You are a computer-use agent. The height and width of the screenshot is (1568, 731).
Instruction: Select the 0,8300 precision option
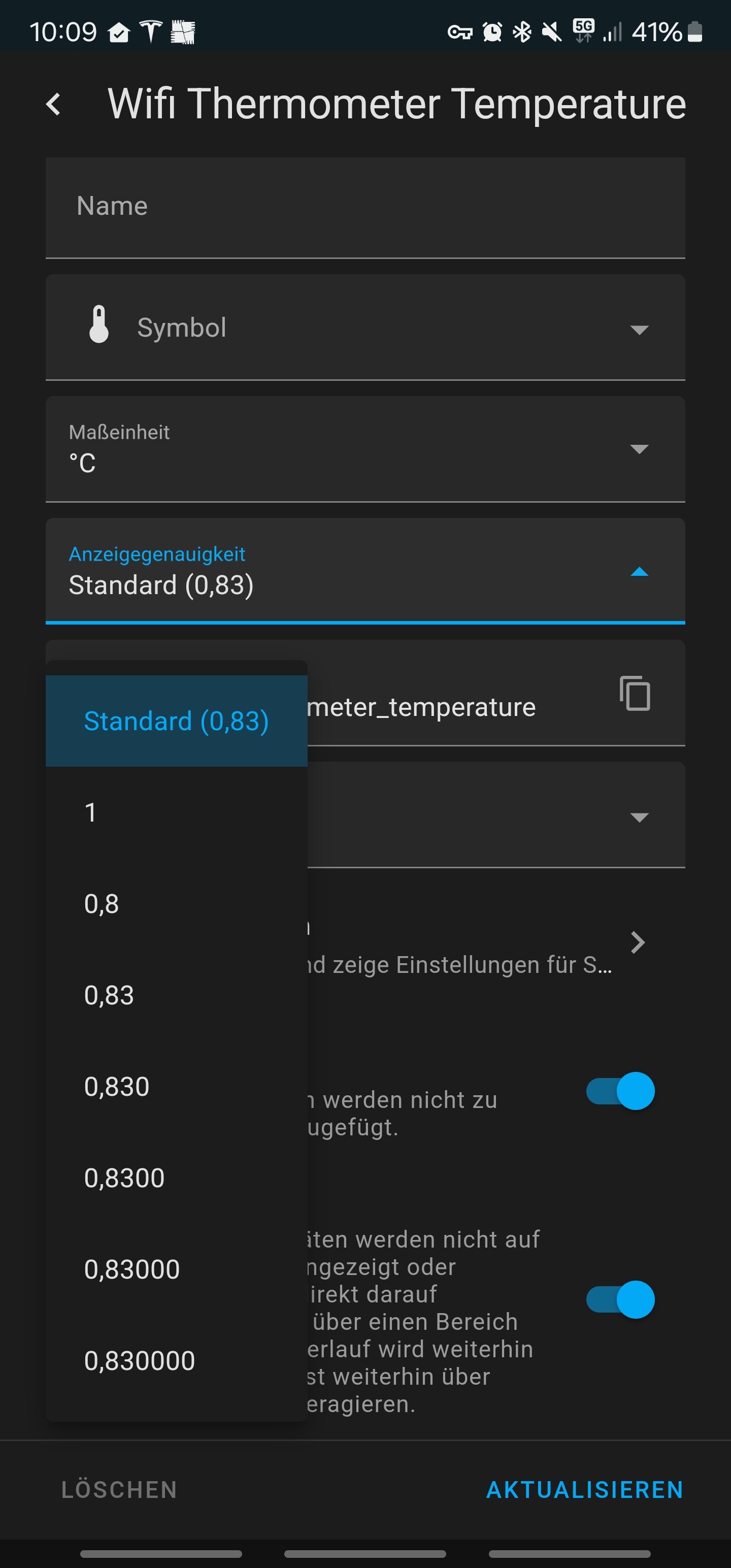click(176, 1178)
